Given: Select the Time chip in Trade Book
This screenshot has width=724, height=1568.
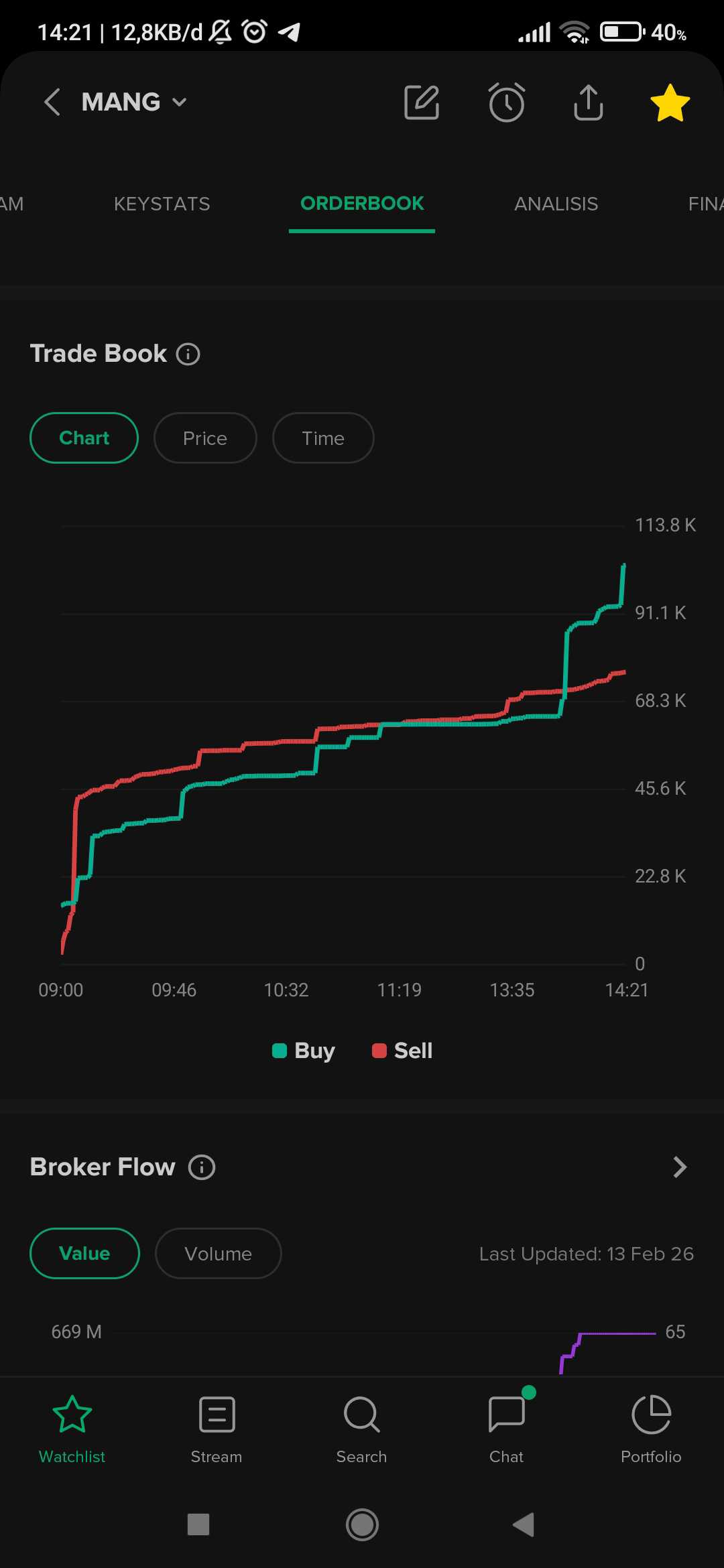Looking at the screenshot, I should point(322,438).
